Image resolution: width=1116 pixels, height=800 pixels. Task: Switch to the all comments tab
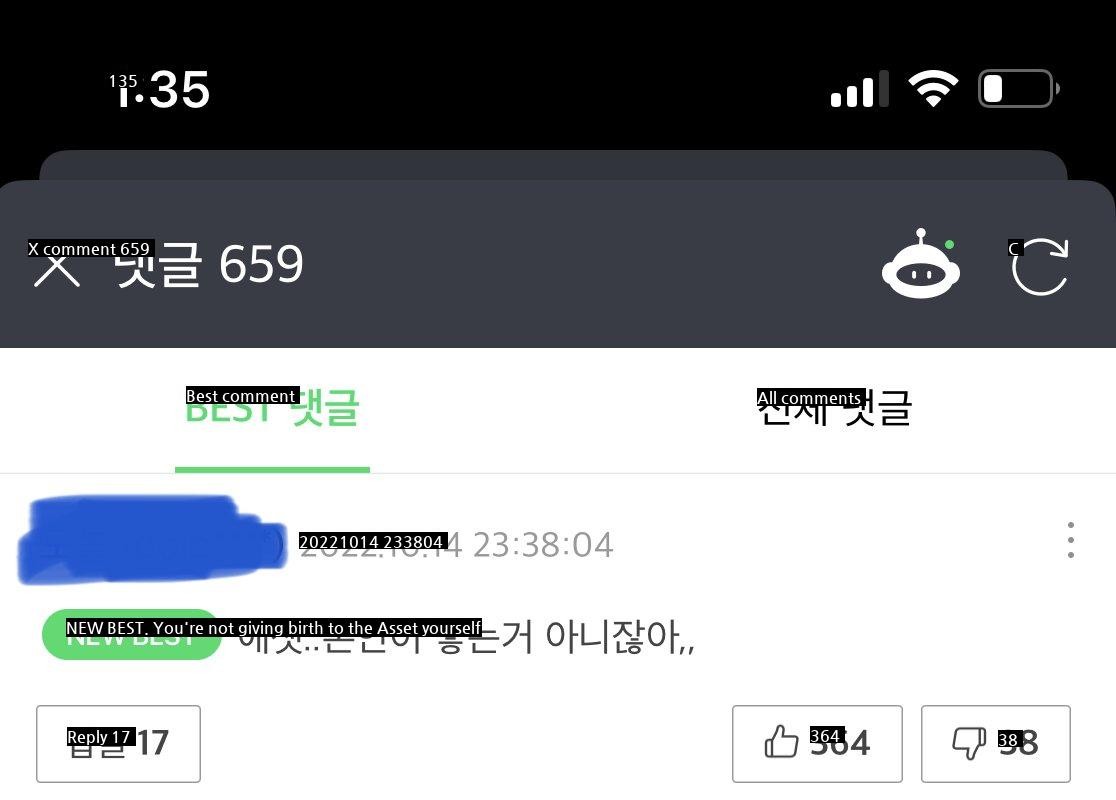(x=834, y=409)
